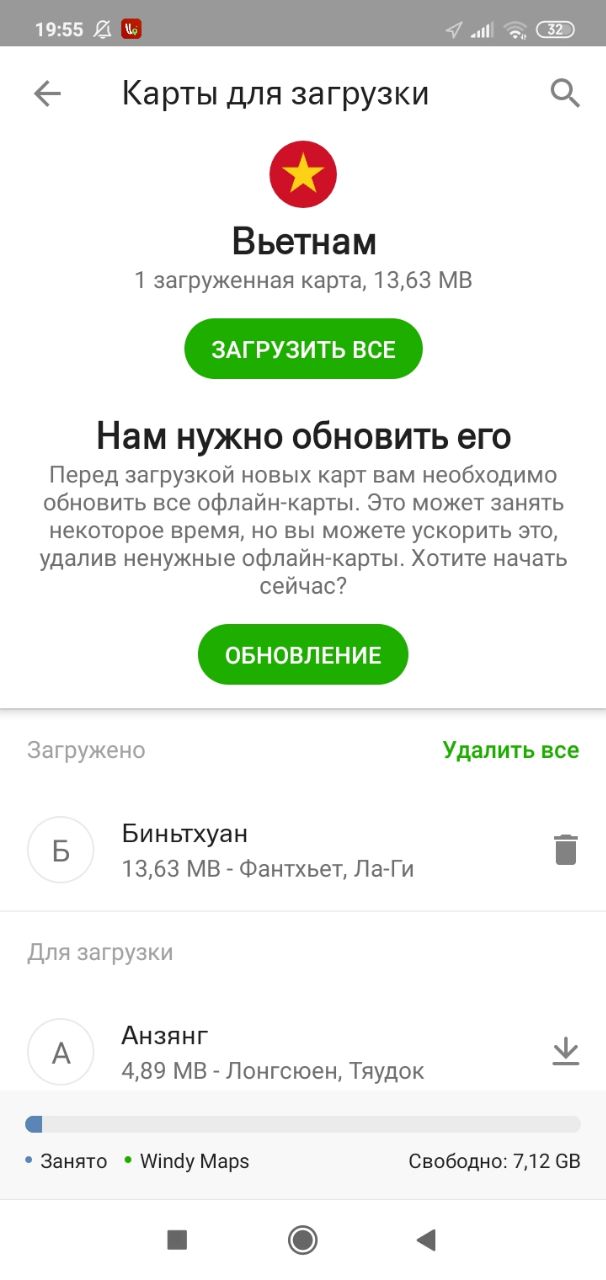
Task: Go to the system home screen
Action: 302,1240
